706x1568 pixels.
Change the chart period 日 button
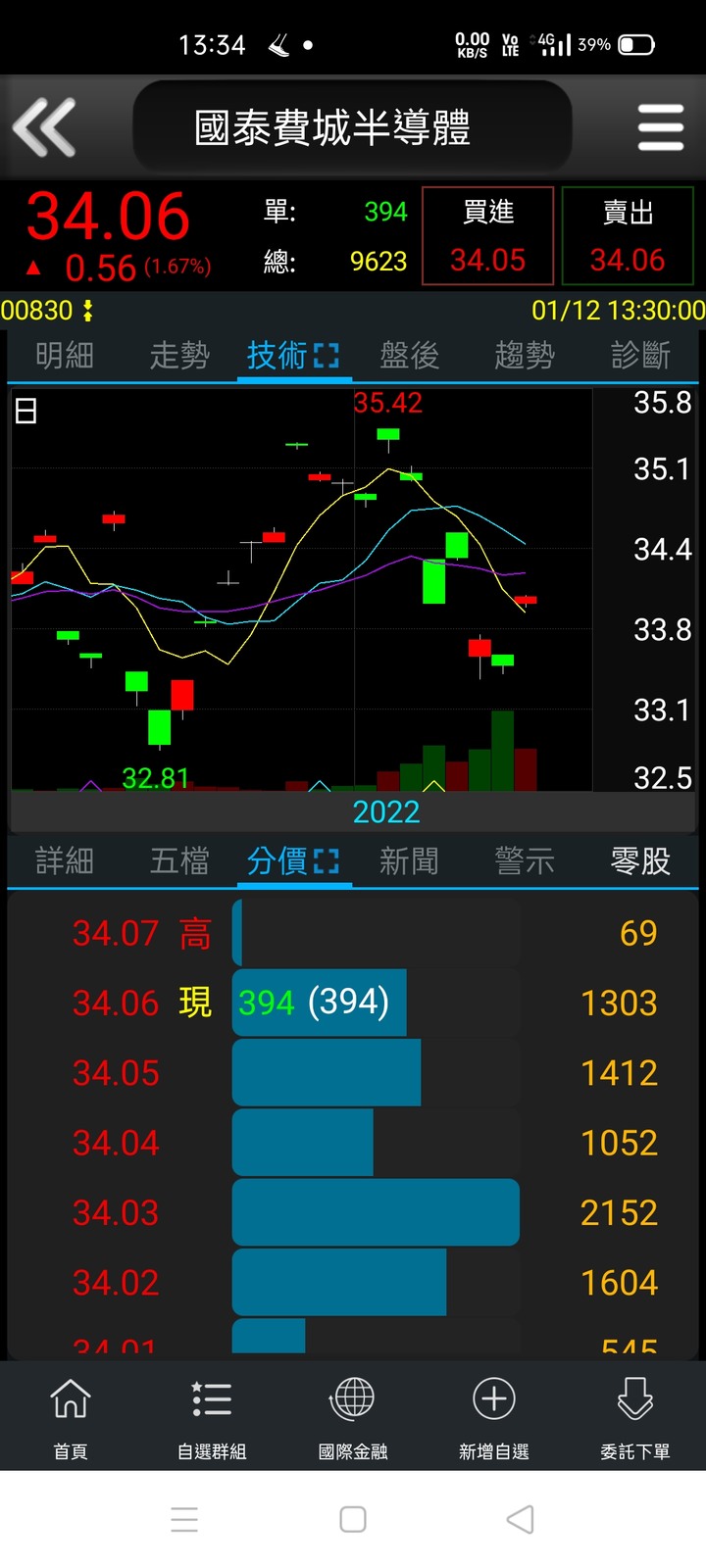point(25,412)
